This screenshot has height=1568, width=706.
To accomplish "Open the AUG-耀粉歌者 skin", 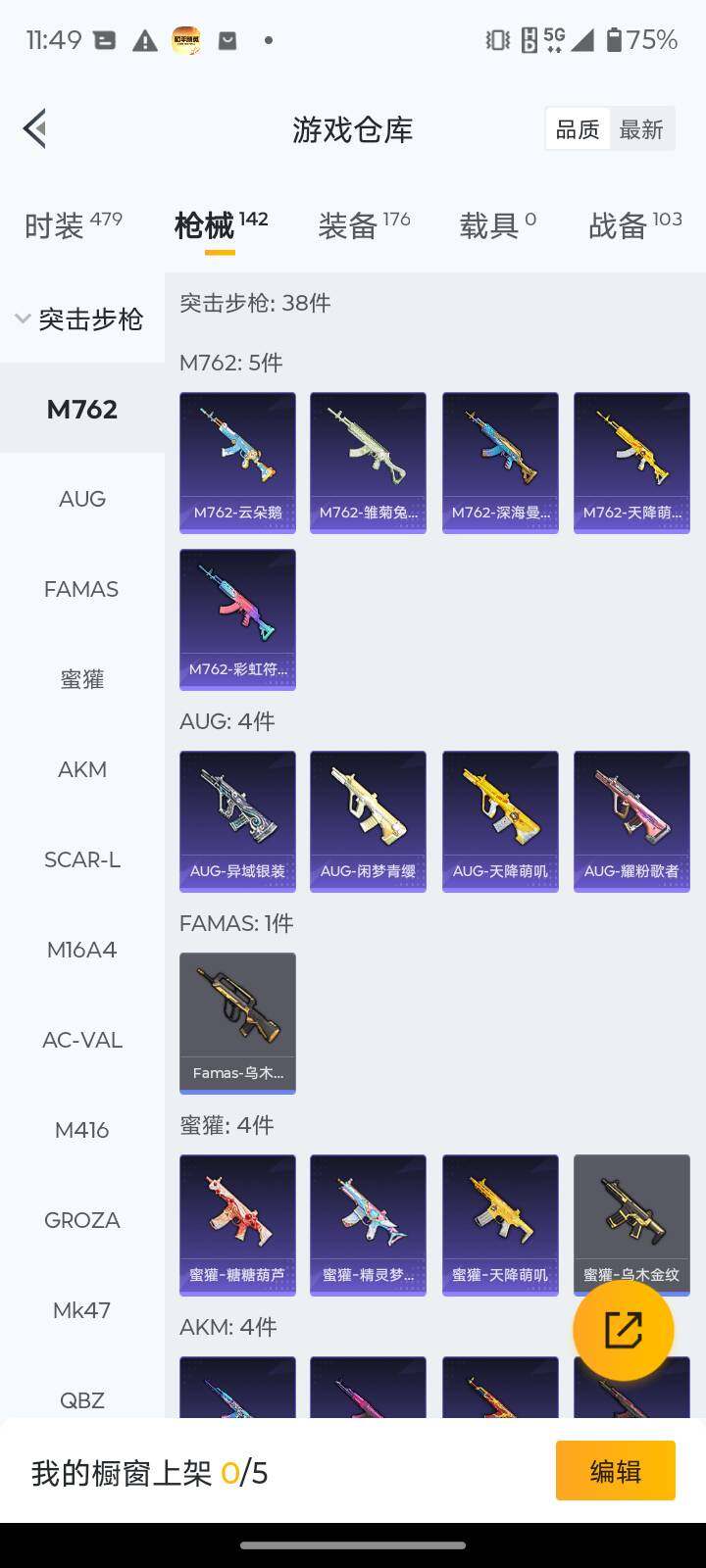I will point(631,821).
